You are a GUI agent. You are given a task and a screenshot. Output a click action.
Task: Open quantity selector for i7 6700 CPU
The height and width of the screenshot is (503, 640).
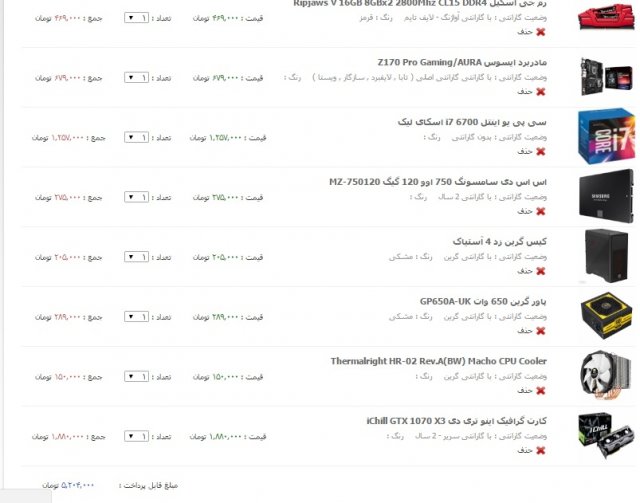tap(140, 138)
